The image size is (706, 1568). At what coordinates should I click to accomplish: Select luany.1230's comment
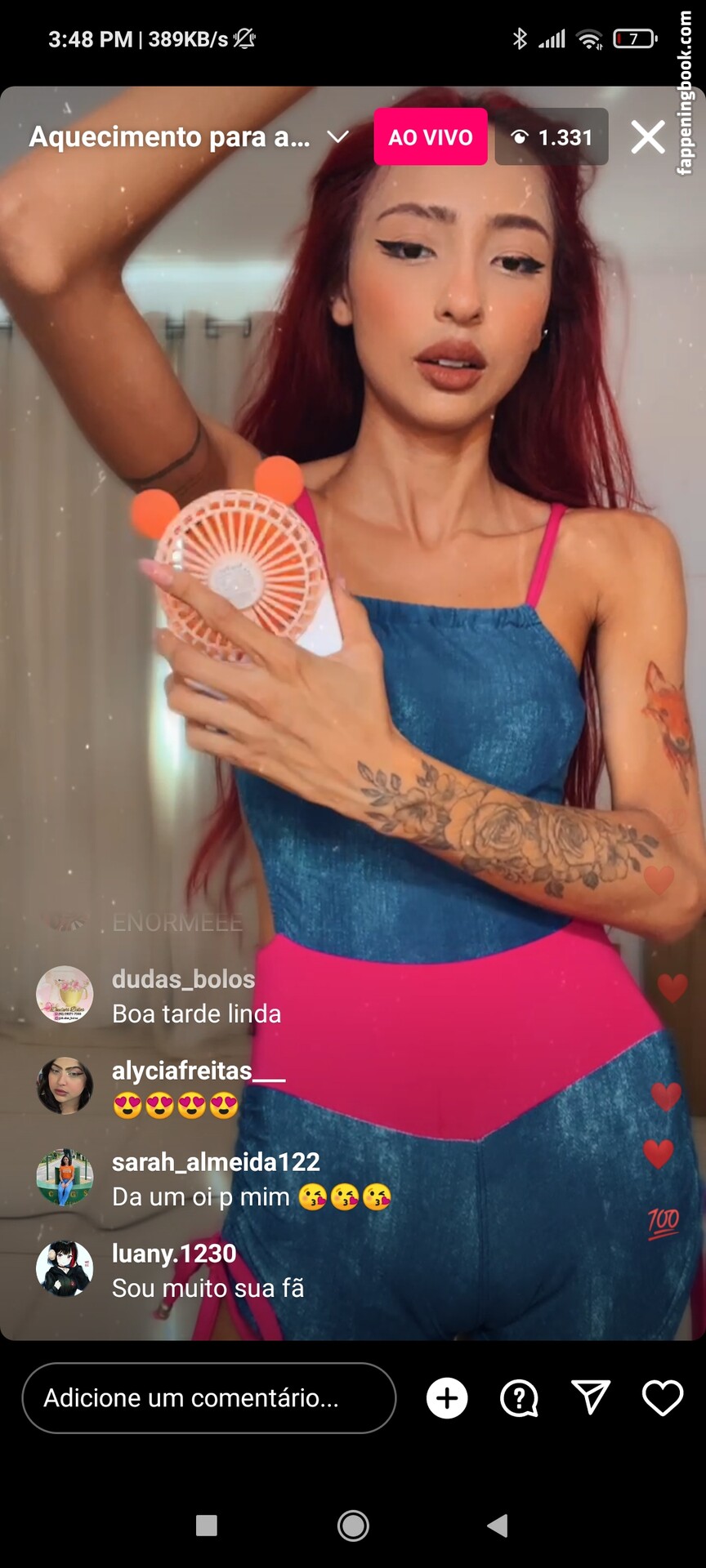(174, 1270)
